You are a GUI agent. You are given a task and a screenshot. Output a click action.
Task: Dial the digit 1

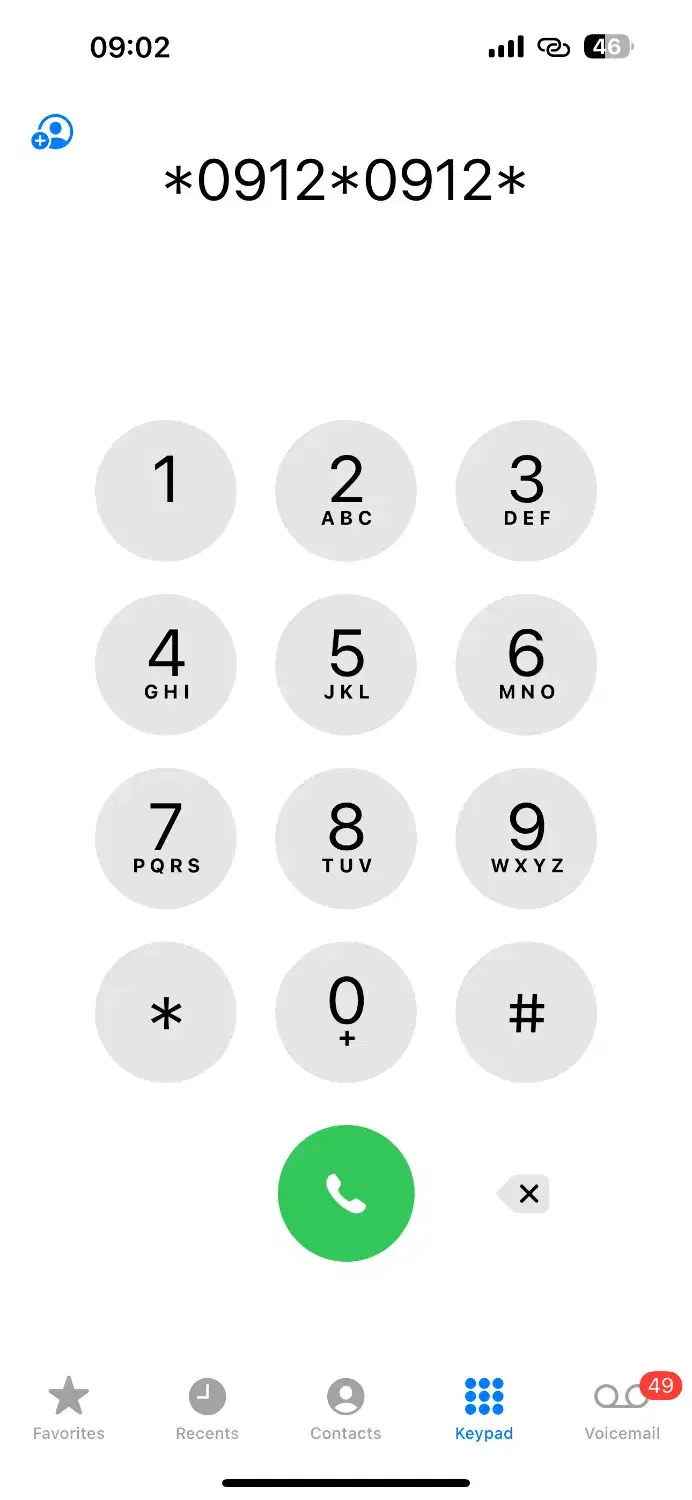(166, 491)
